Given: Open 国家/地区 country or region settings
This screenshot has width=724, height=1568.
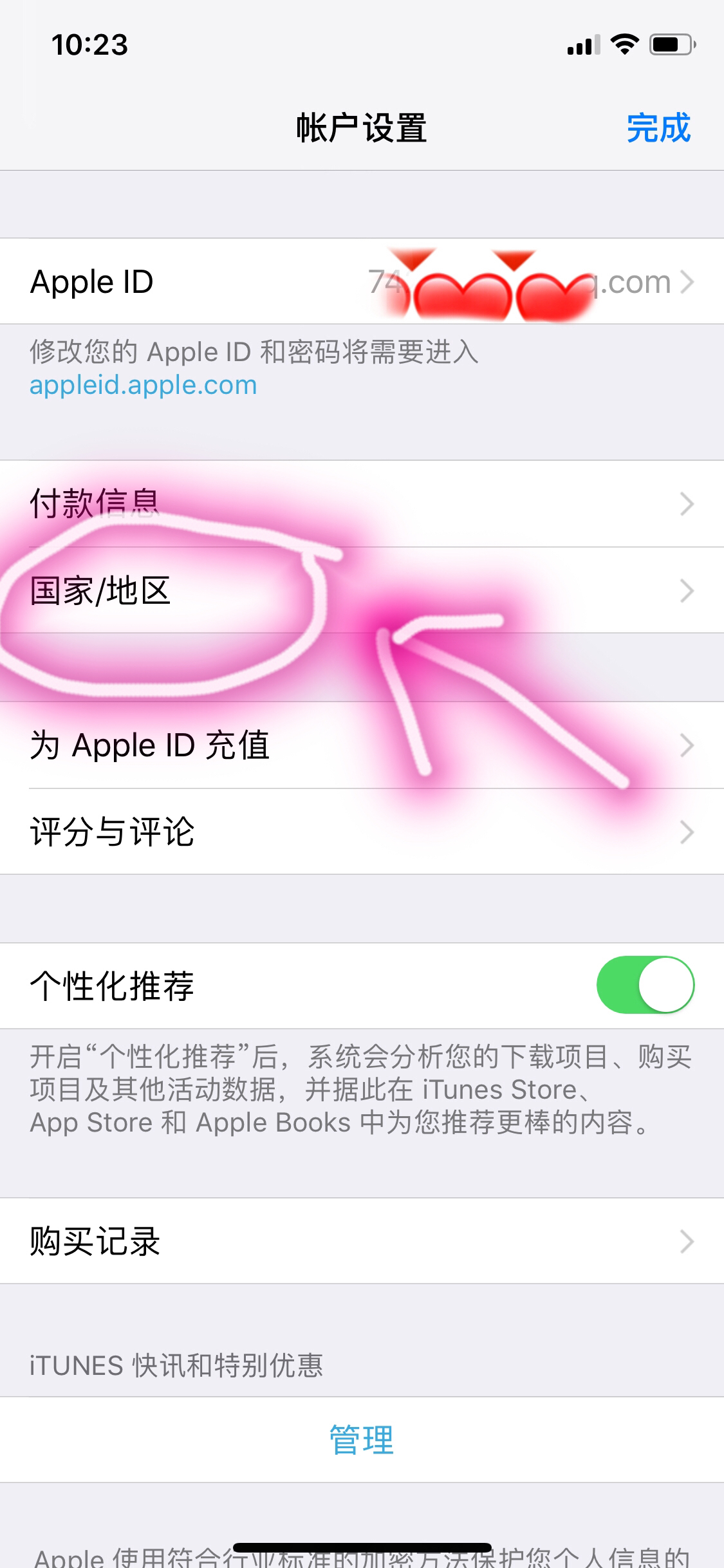Looking at the screenshot, I should click(362, 590).
